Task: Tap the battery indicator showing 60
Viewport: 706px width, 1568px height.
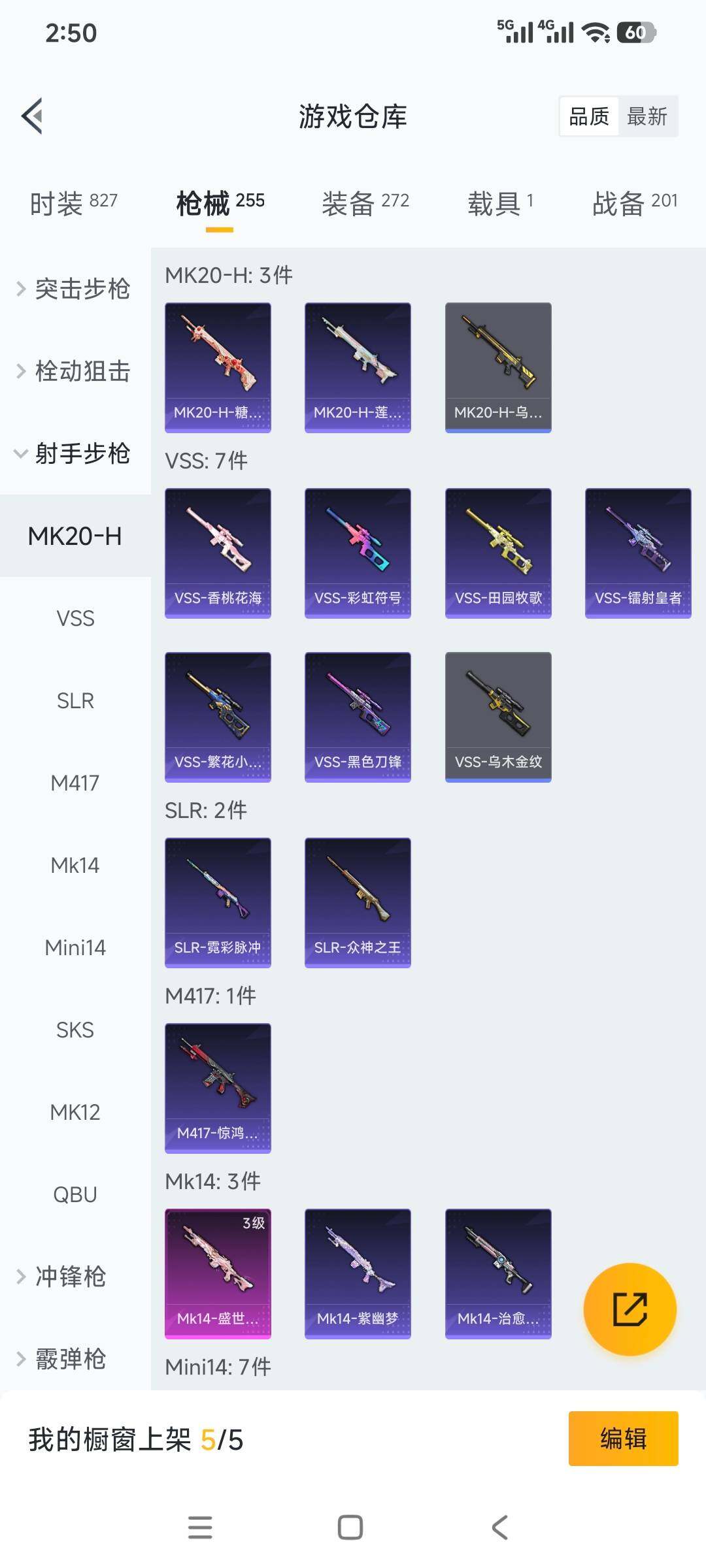Action: pos(633,31)
